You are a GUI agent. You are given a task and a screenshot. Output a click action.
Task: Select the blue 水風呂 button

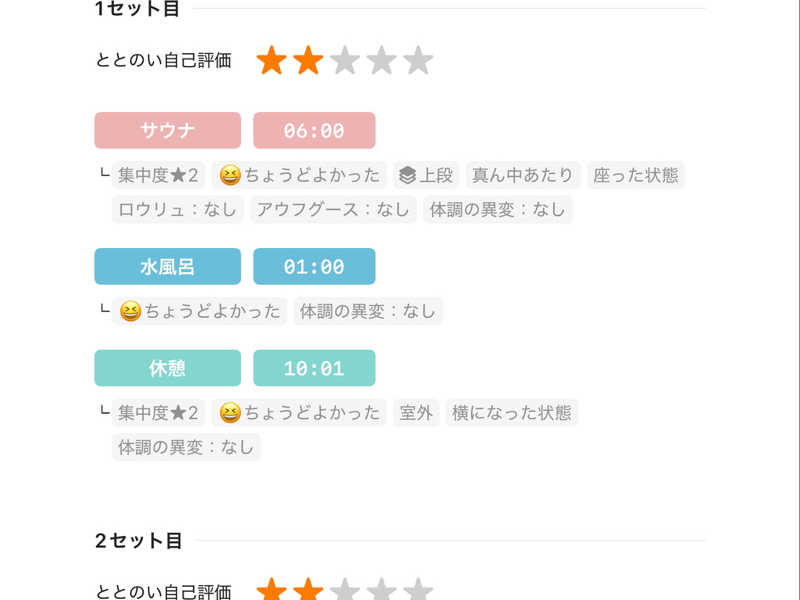click(167, 266)
